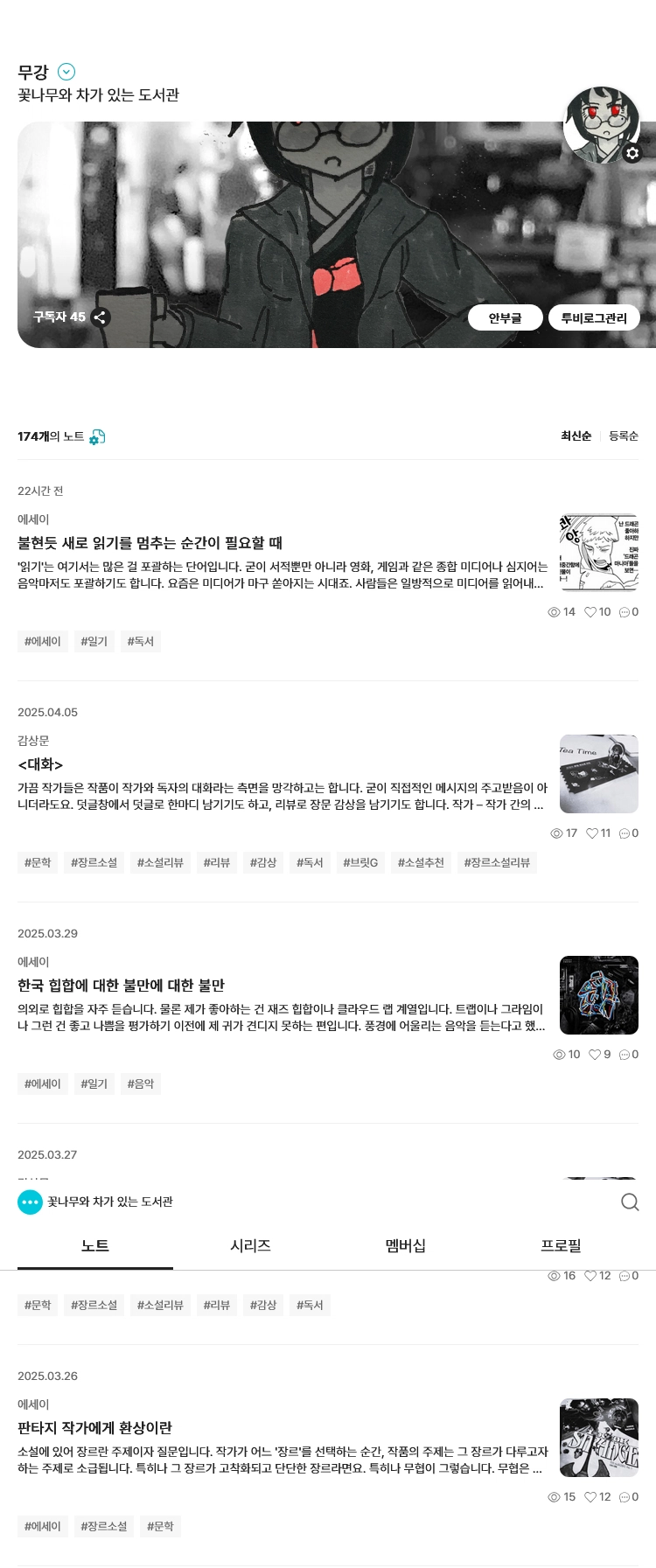Image resolution: width=656 pixels, height=1568 pixels.
Task: Open post 판타지 작가에게 환상이란
Action: pyautogui.click(x=94, y=1428)
